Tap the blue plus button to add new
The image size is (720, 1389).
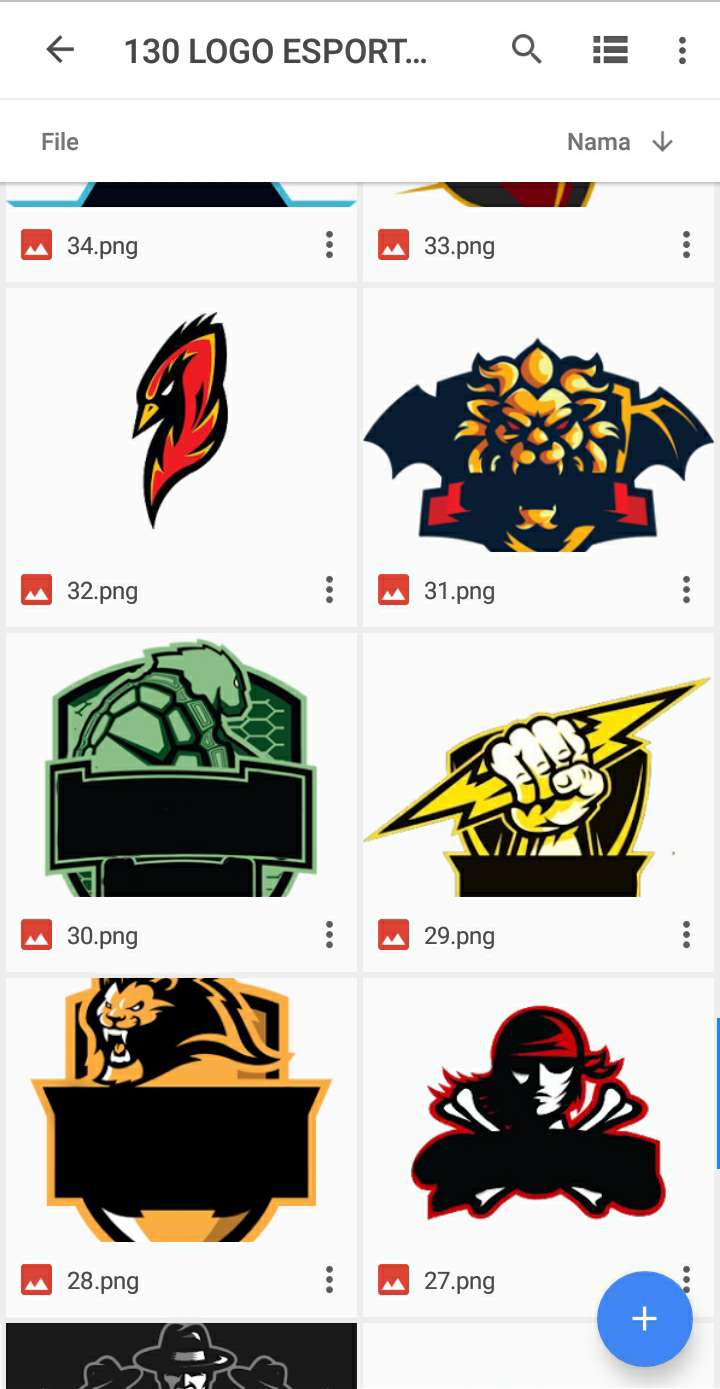(644, 1319)
